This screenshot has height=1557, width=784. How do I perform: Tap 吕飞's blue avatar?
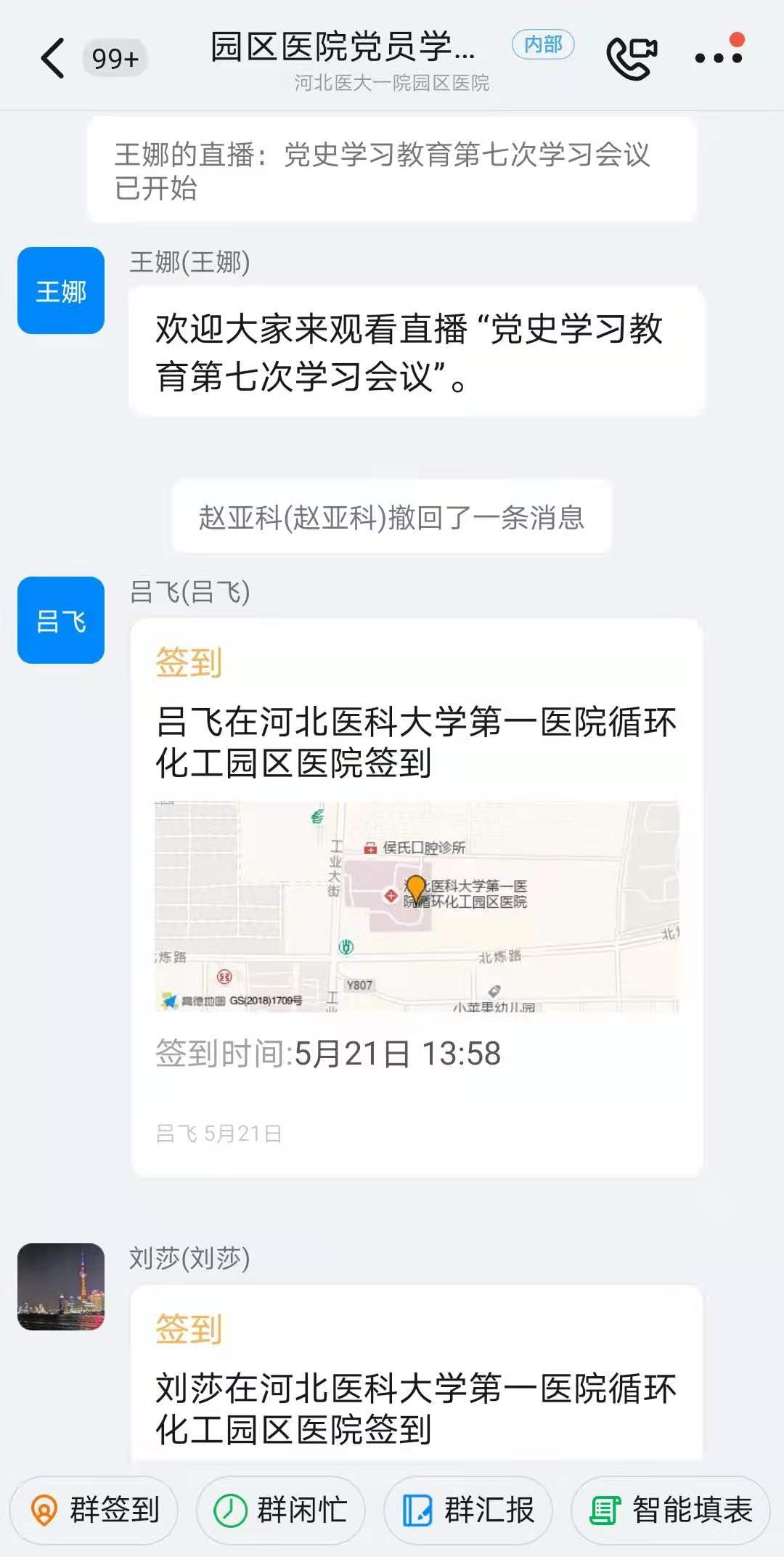coord(60,618)
